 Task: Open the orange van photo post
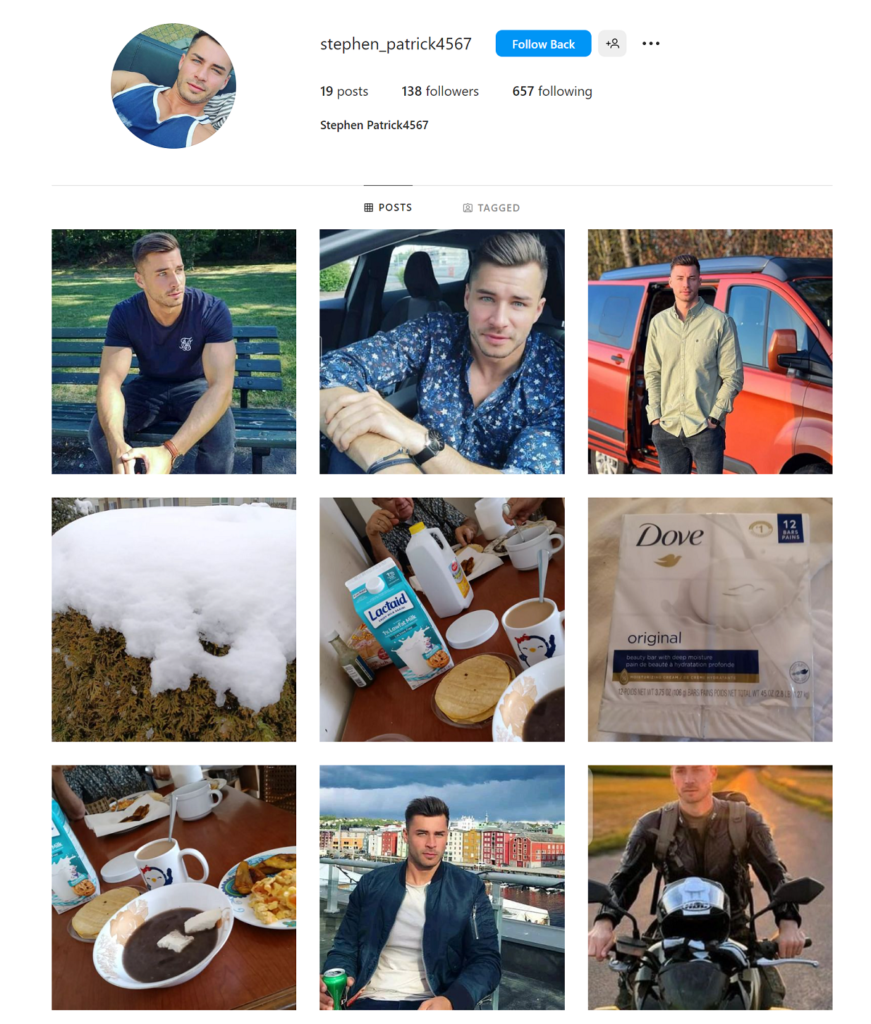pyautogui.click(x=709, y=351)
